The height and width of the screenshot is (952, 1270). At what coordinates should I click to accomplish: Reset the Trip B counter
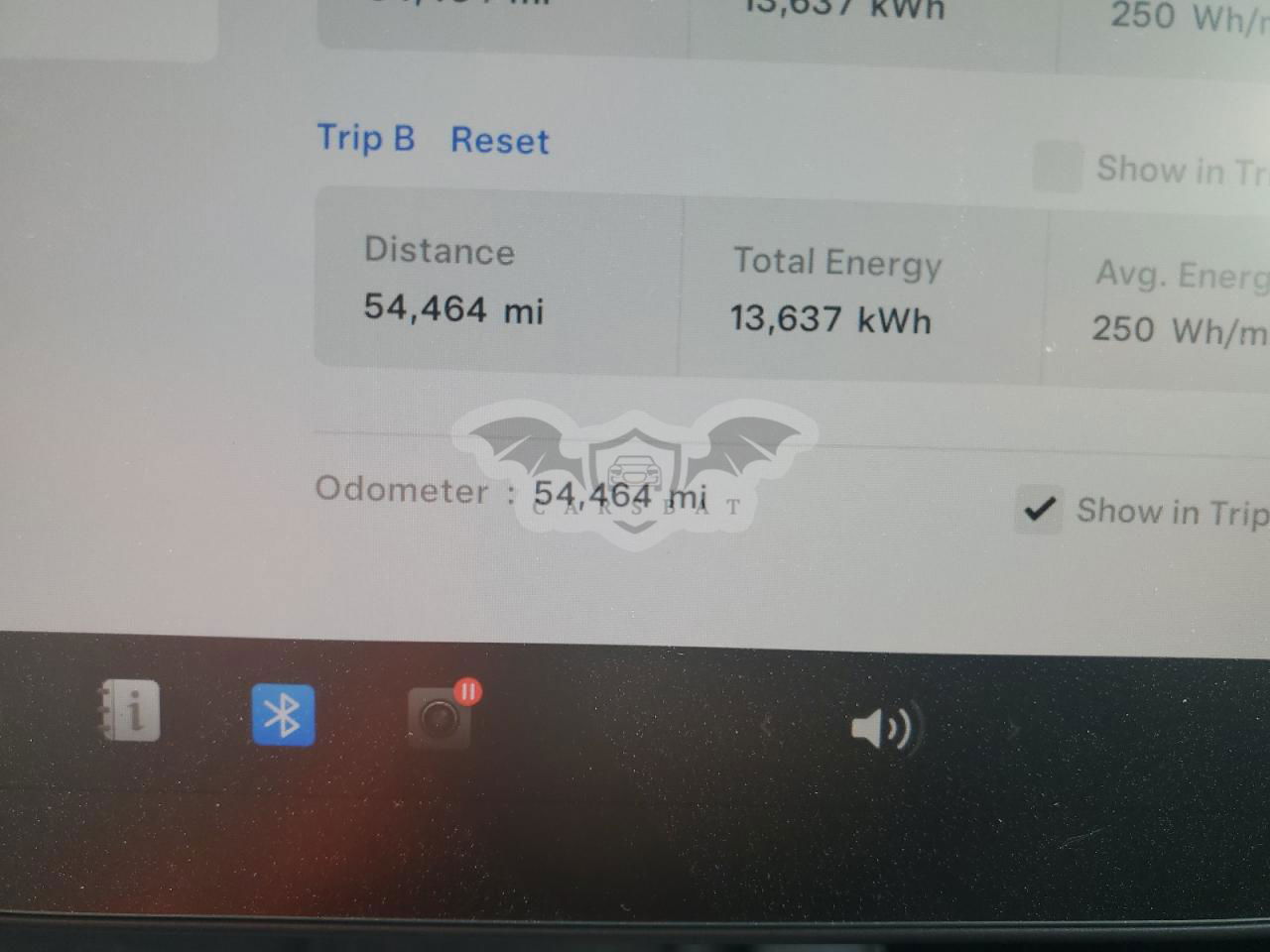coord(499,141)
